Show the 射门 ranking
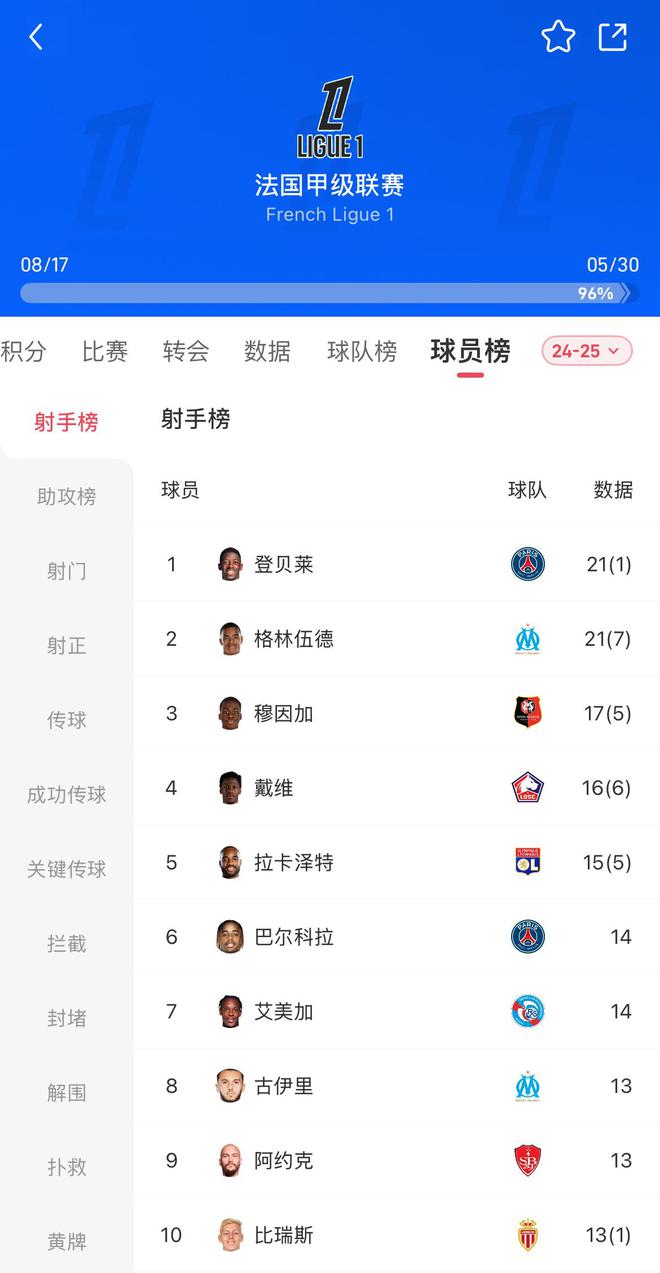 pyautogui.click(x=67, y=571)
